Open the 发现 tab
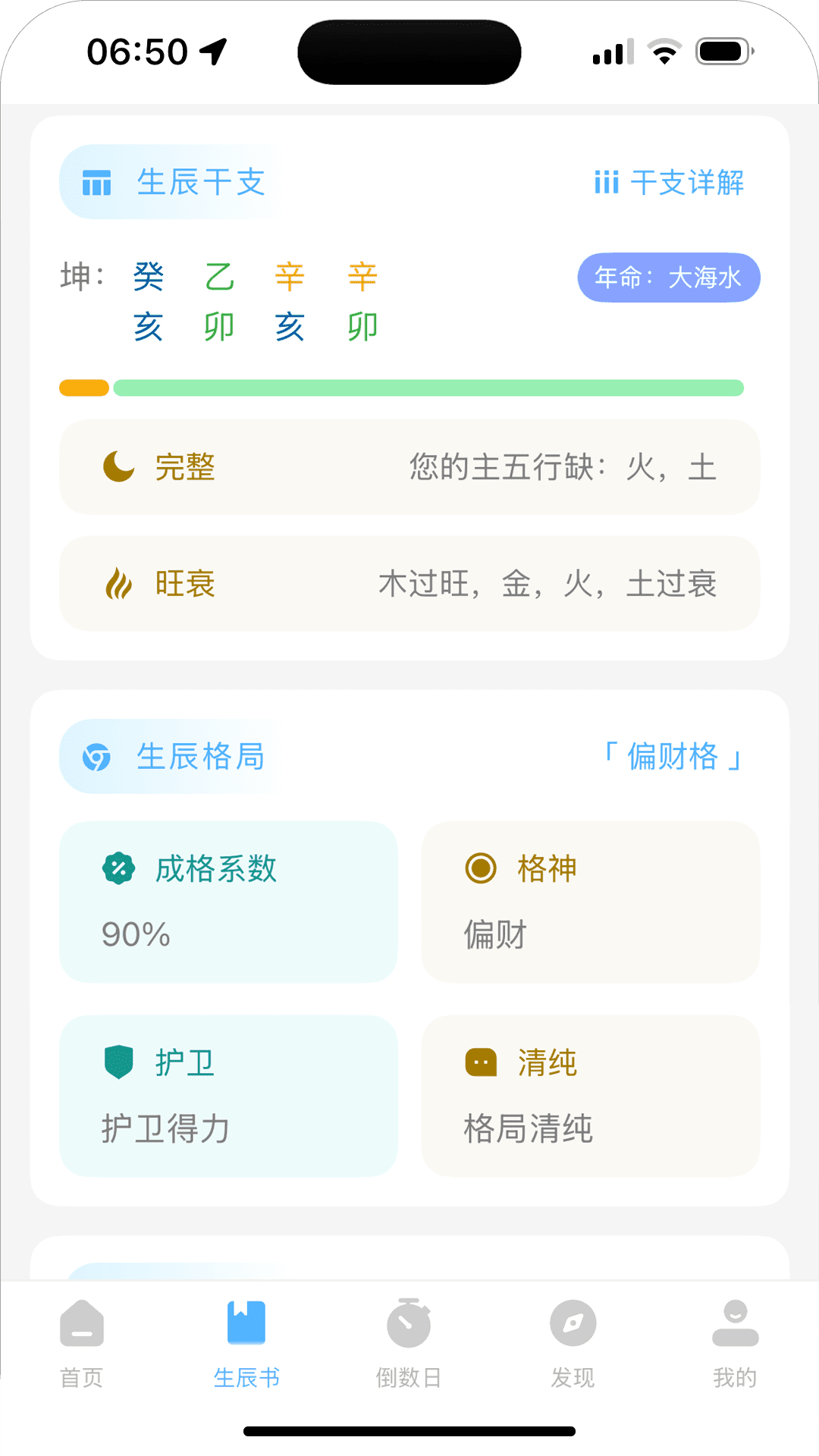Image resolution: width=819 pixels, height=1456 pixels. pos(573,1342)
